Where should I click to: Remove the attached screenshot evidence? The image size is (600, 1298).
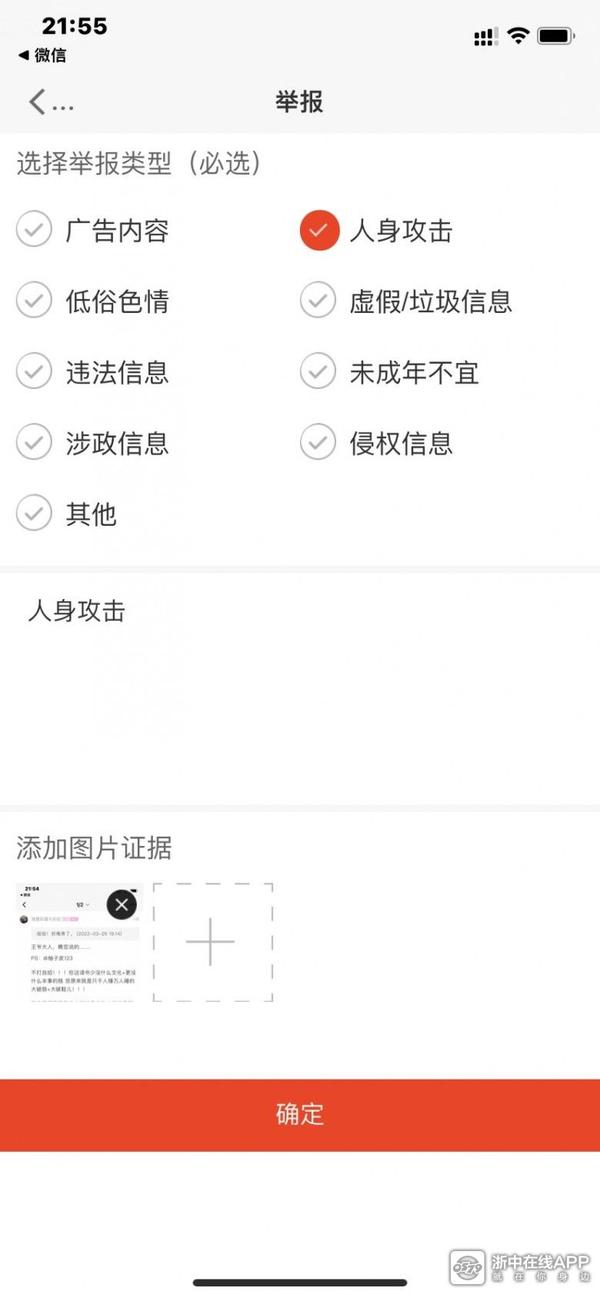122,905
